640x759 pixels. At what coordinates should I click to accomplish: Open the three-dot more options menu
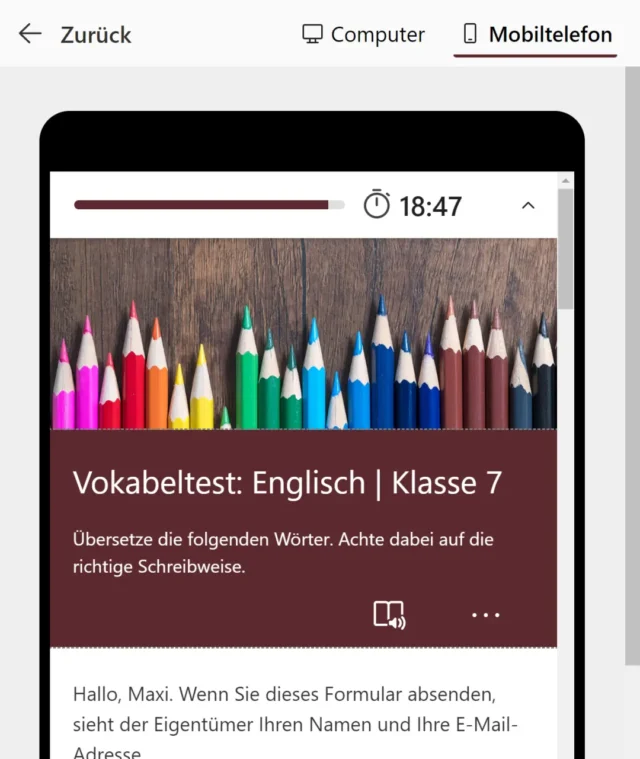pos(485,614)
